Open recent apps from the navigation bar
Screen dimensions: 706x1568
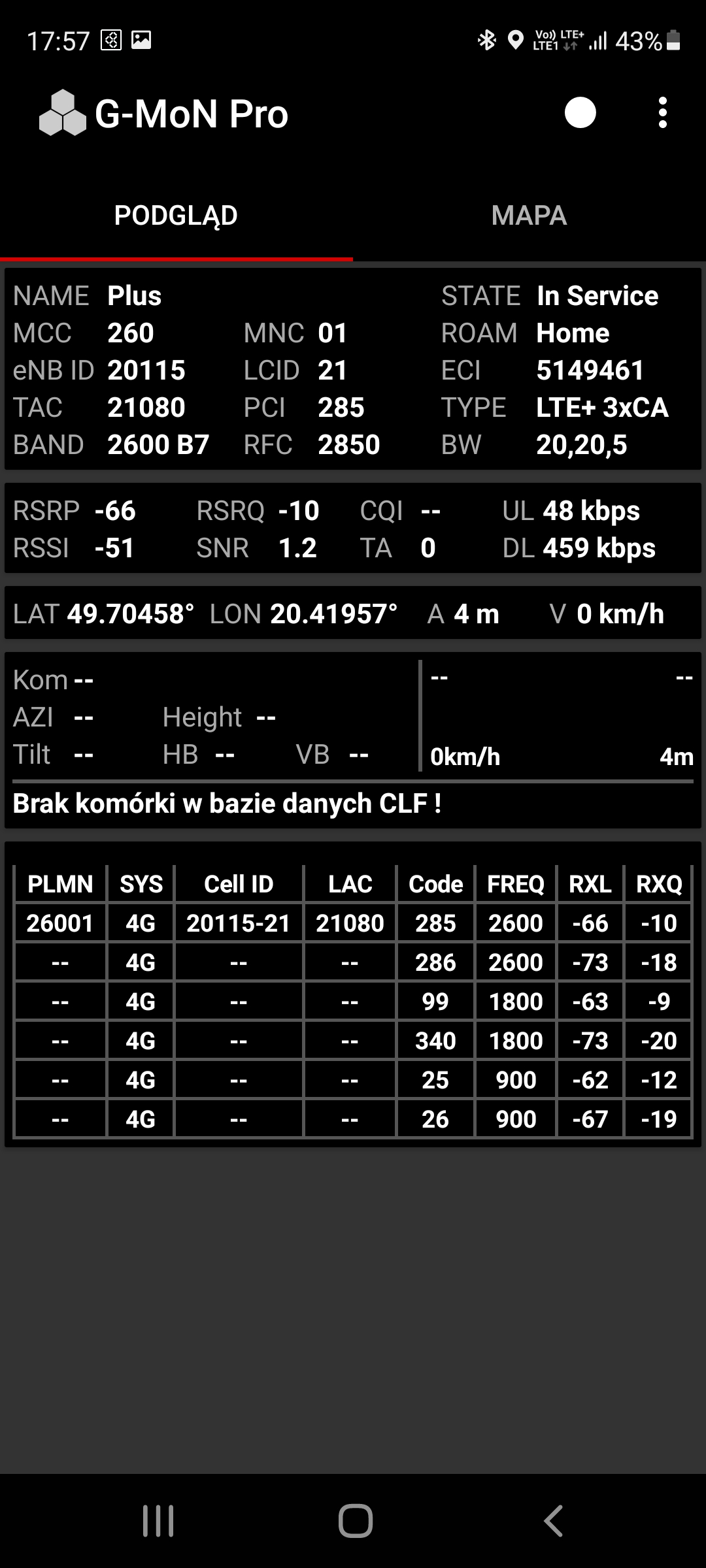(158, 1520)
